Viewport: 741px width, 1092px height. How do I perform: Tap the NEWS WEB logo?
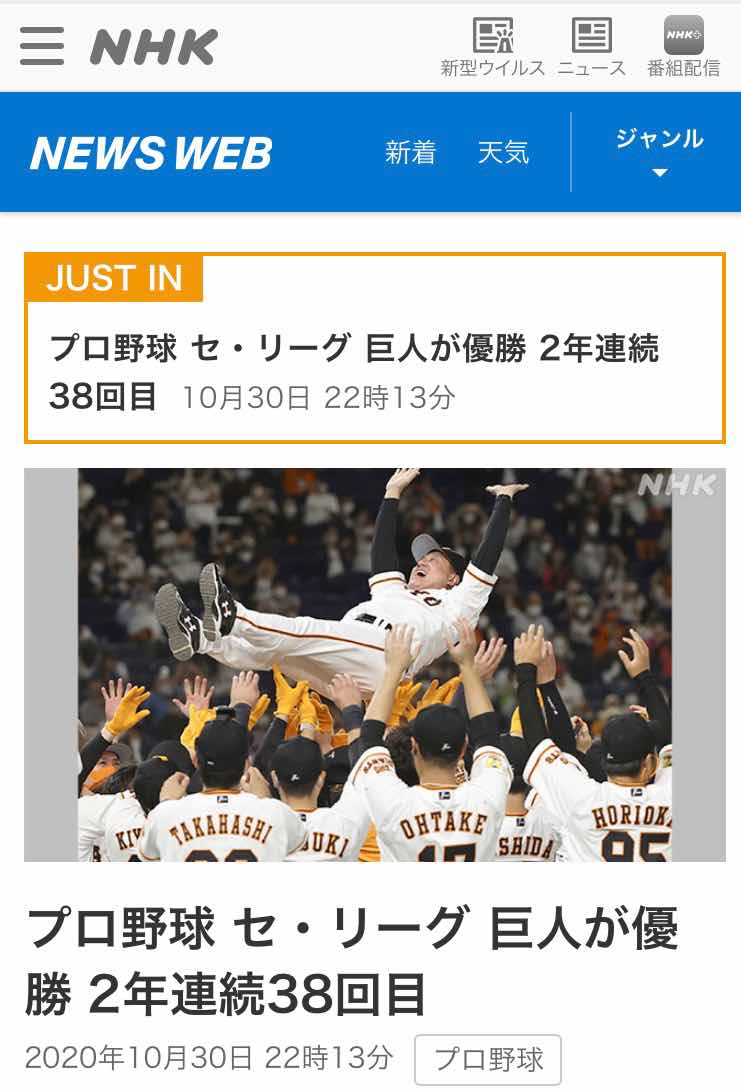151,153
